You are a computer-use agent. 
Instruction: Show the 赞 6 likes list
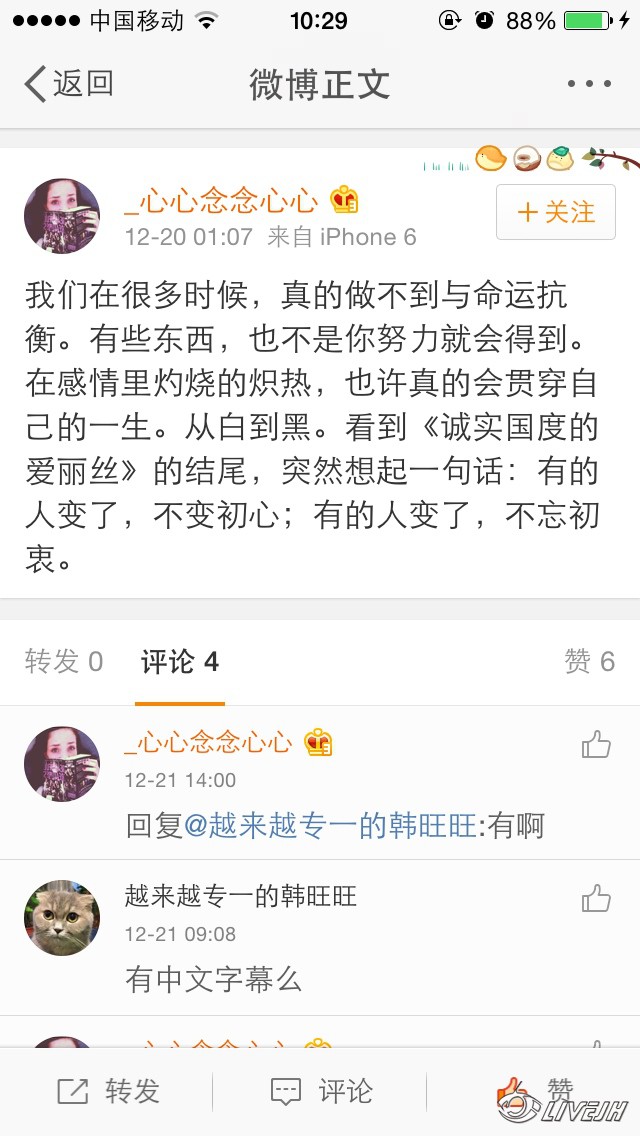point(589,662)
